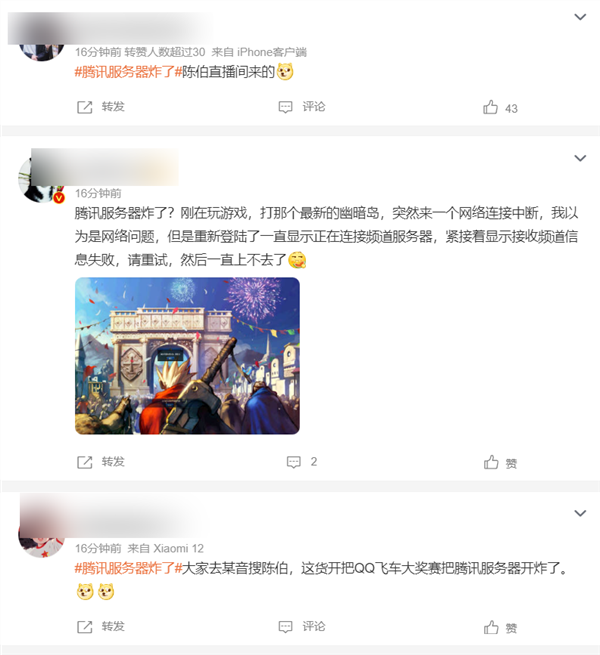Tap 转发 under the fireworks image post
The image size is (600, 655).
[101, 462]
